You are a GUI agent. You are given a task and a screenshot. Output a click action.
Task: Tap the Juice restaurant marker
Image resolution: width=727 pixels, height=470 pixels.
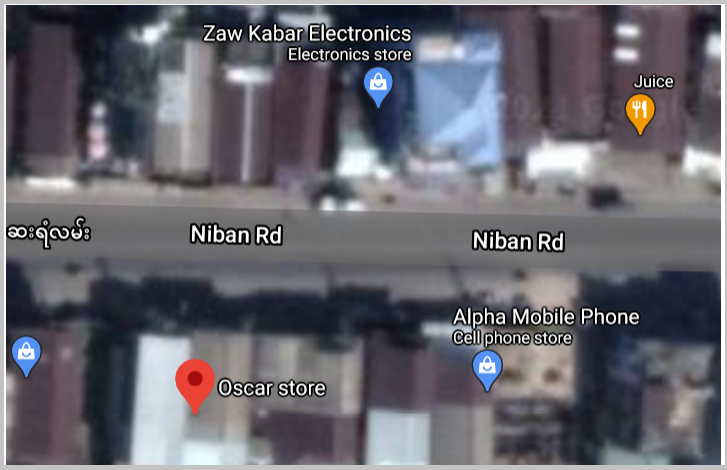pyautogui.click(x=640, y=111)
